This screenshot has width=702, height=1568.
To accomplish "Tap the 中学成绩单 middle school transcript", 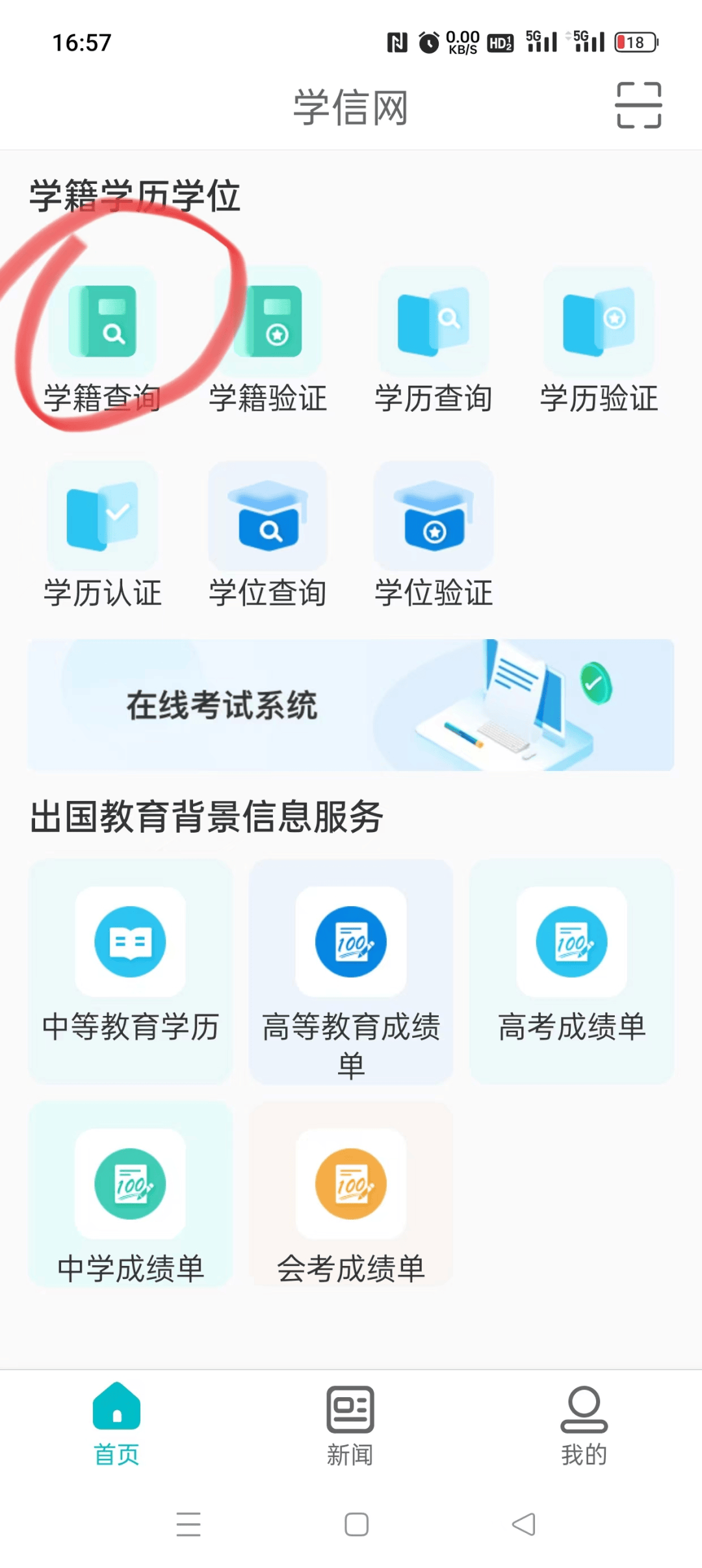I will pyautogui.click(x=130, y=1183).
